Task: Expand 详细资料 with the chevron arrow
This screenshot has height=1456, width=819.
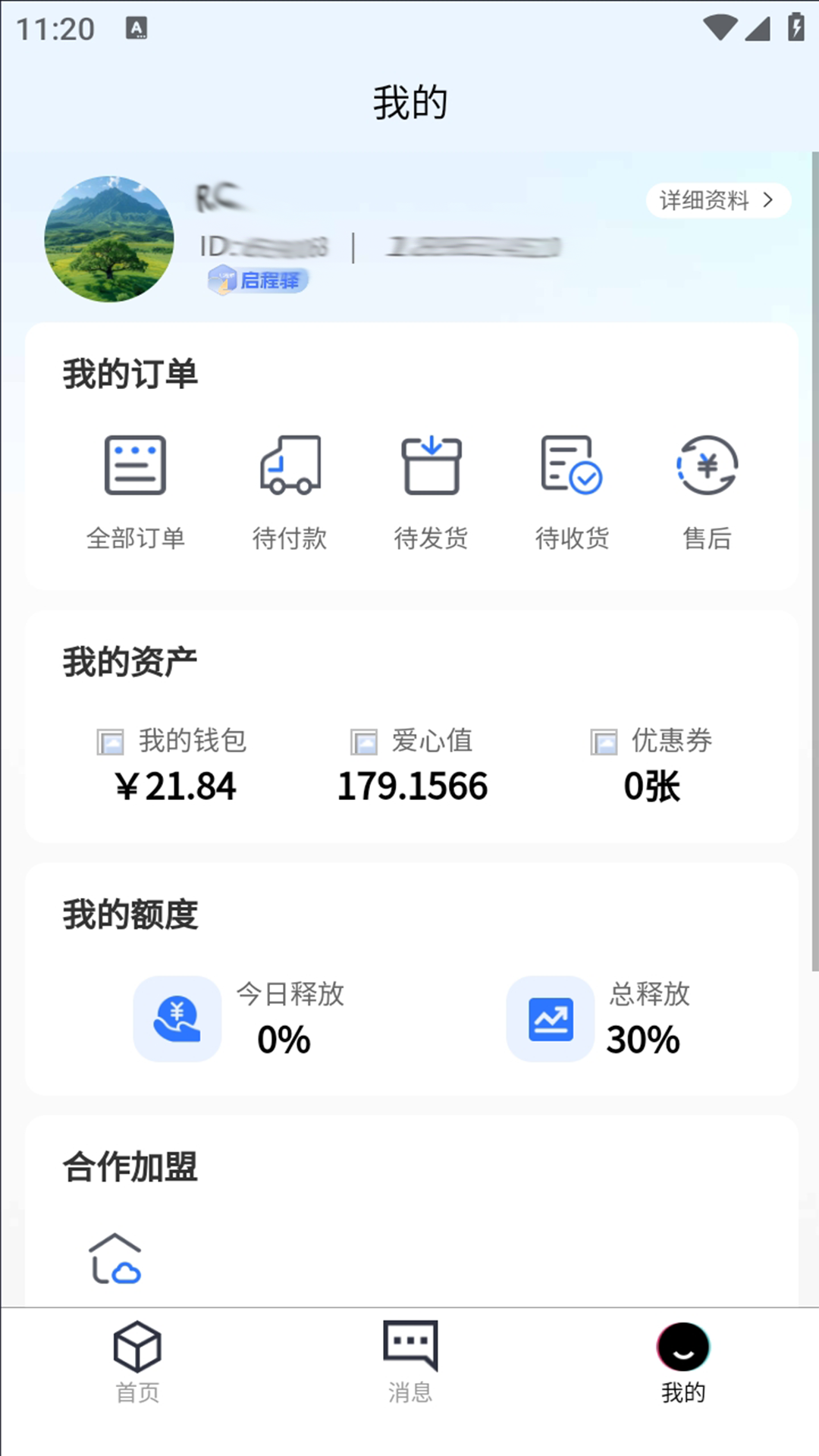Action: [768, 200]
